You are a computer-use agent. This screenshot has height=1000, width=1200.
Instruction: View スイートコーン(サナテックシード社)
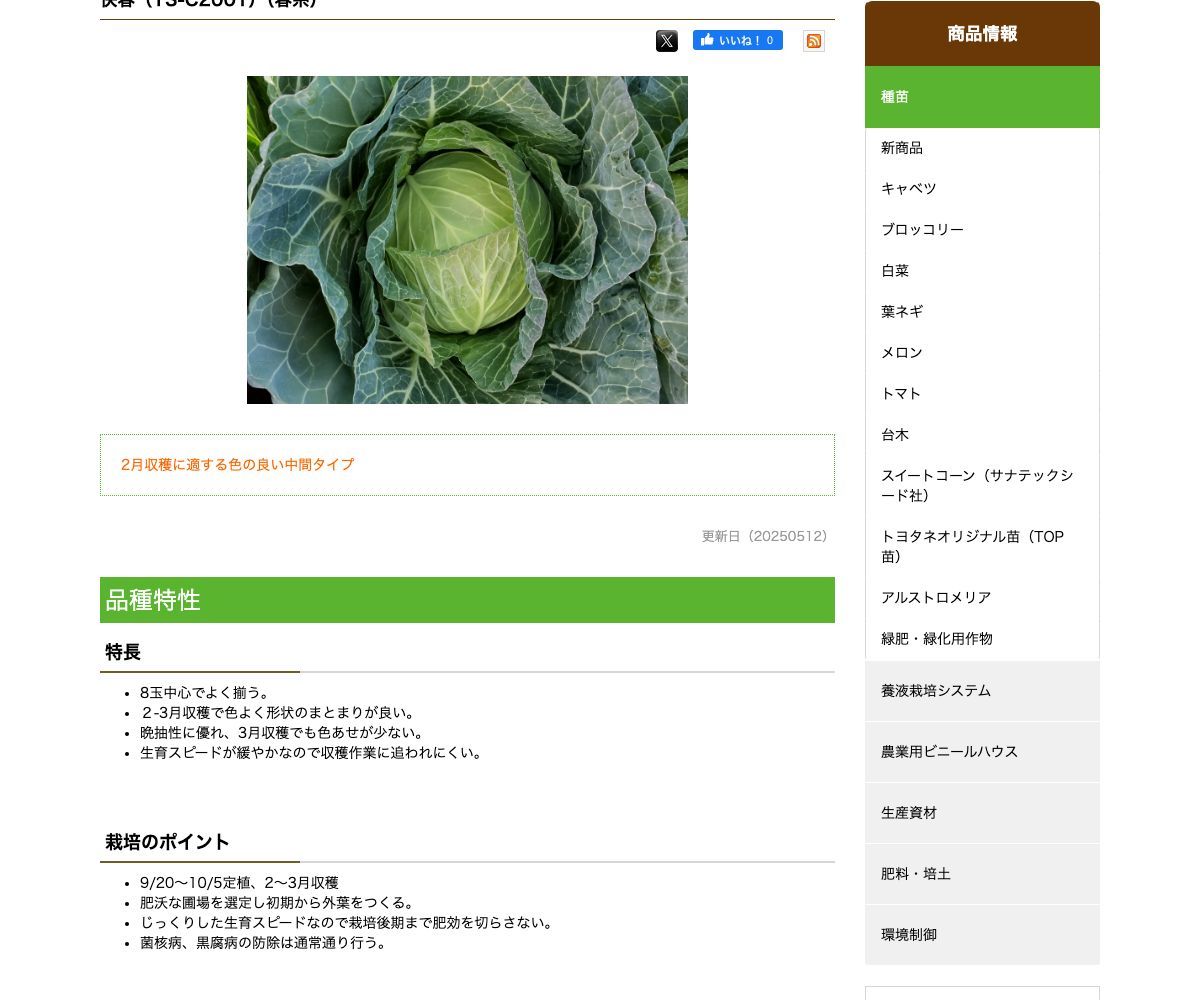point(976,486)
